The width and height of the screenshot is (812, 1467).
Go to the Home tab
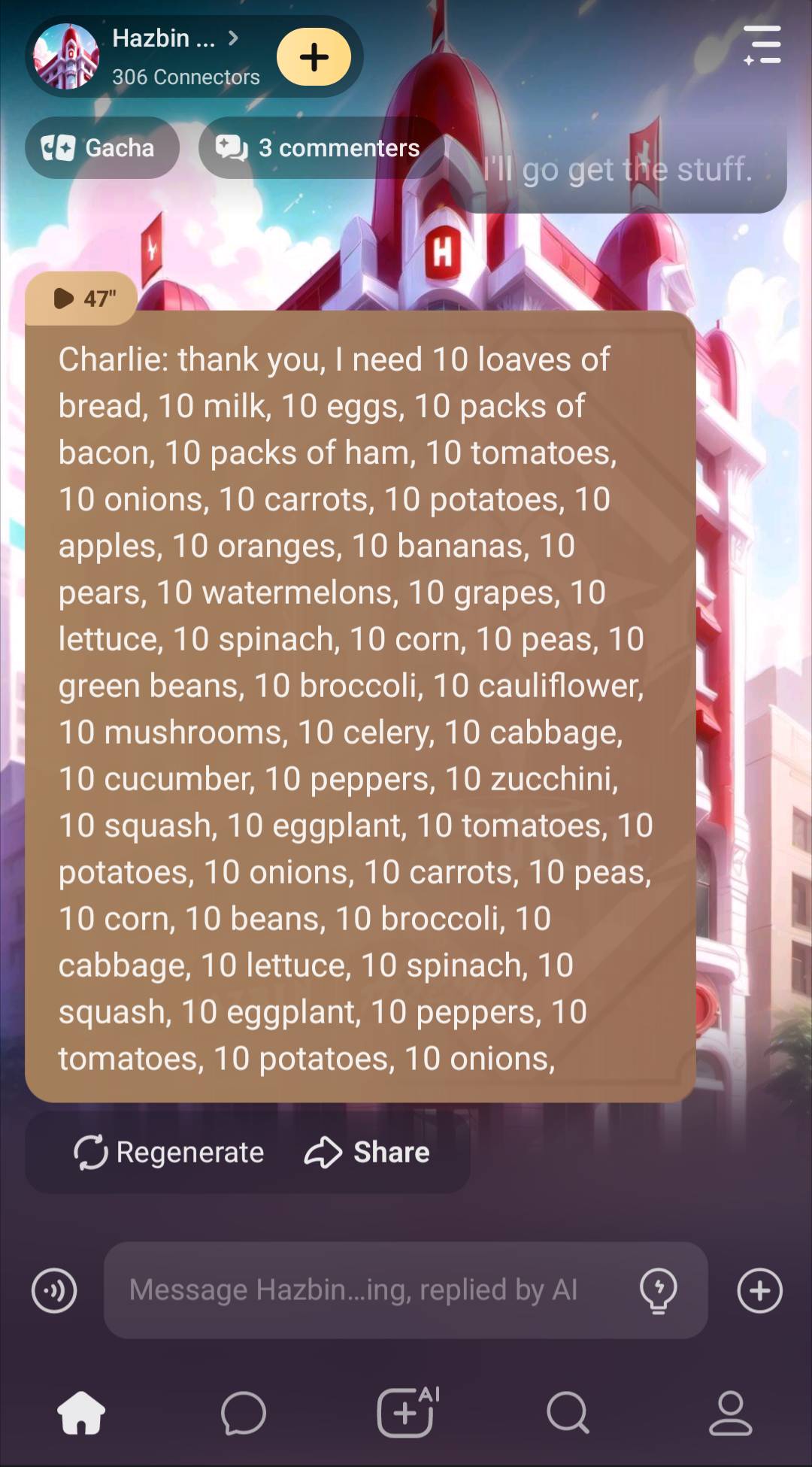[x=81, y=1412]
